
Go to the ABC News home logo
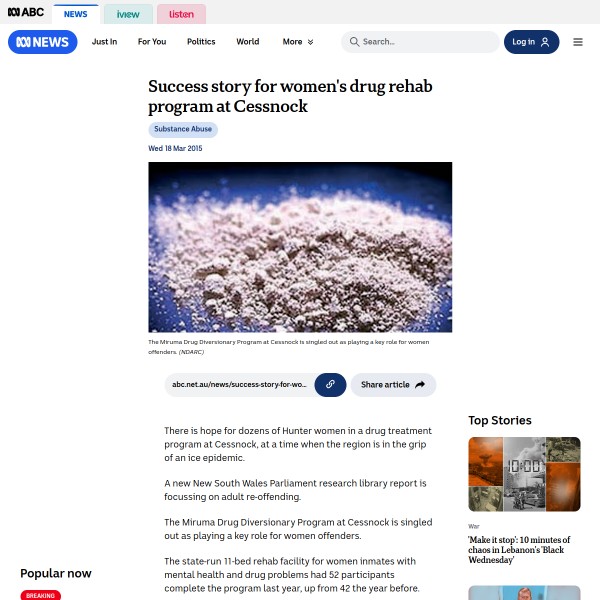[42, 42]
